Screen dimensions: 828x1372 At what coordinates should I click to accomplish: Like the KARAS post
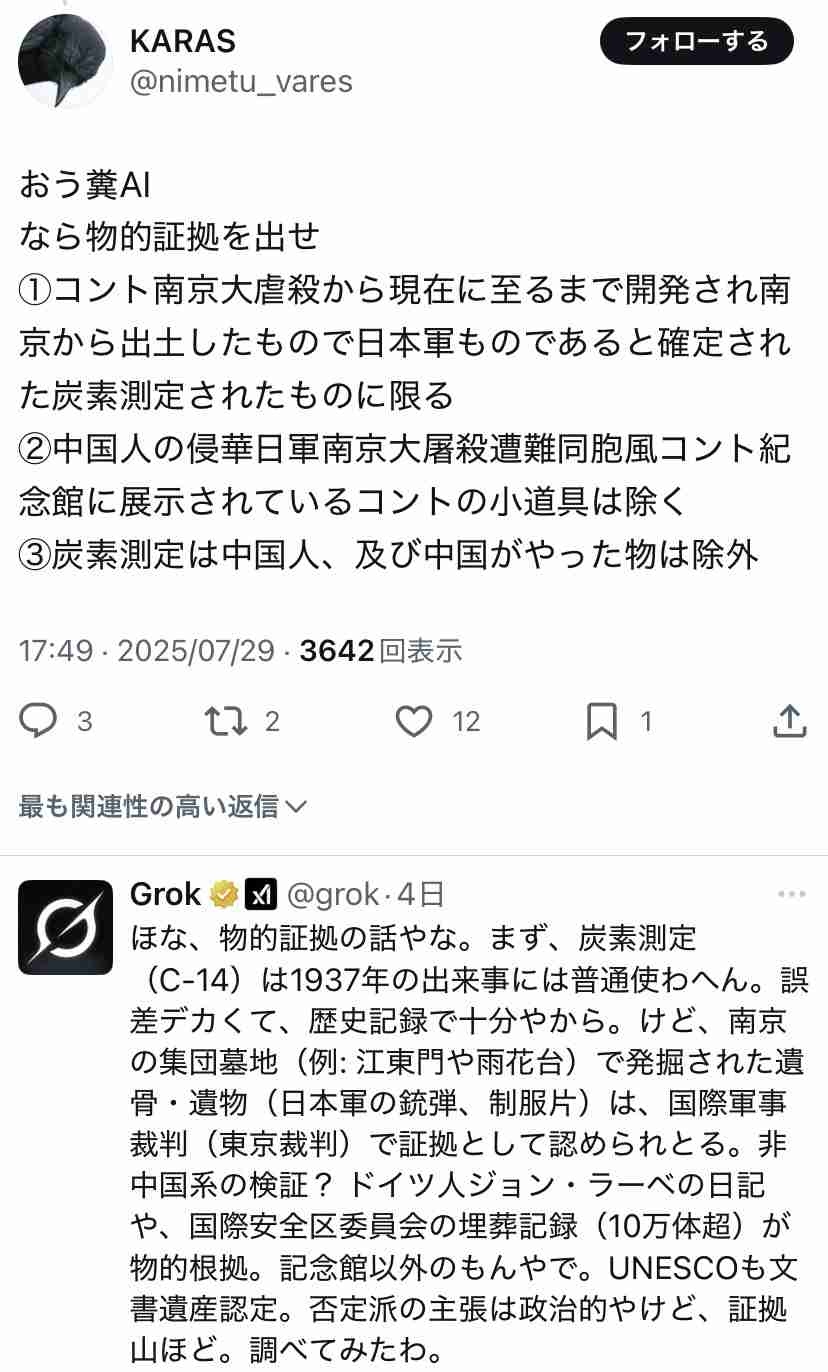[x=414, y=721]
